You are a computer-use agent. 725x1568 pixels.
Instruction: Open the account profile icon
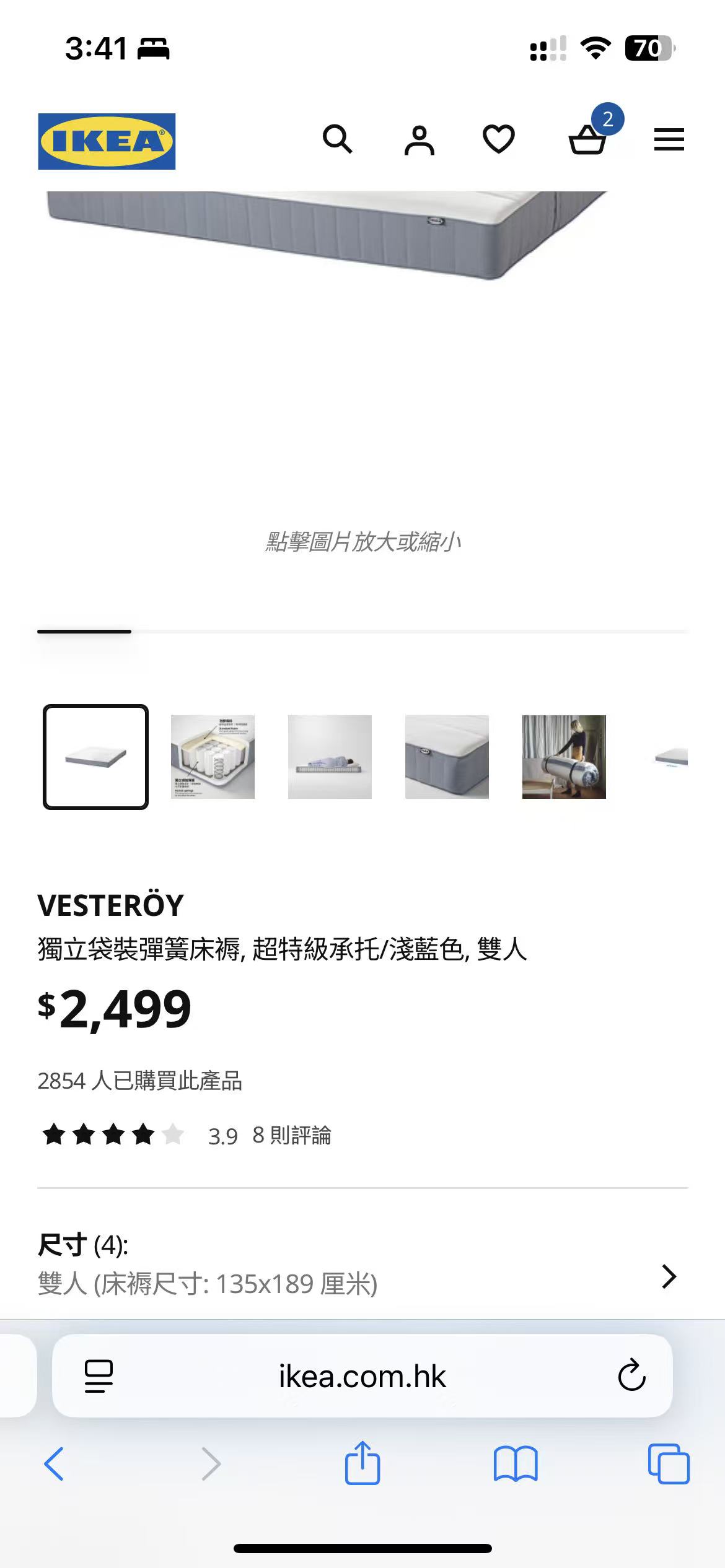(x=420, y=140)
